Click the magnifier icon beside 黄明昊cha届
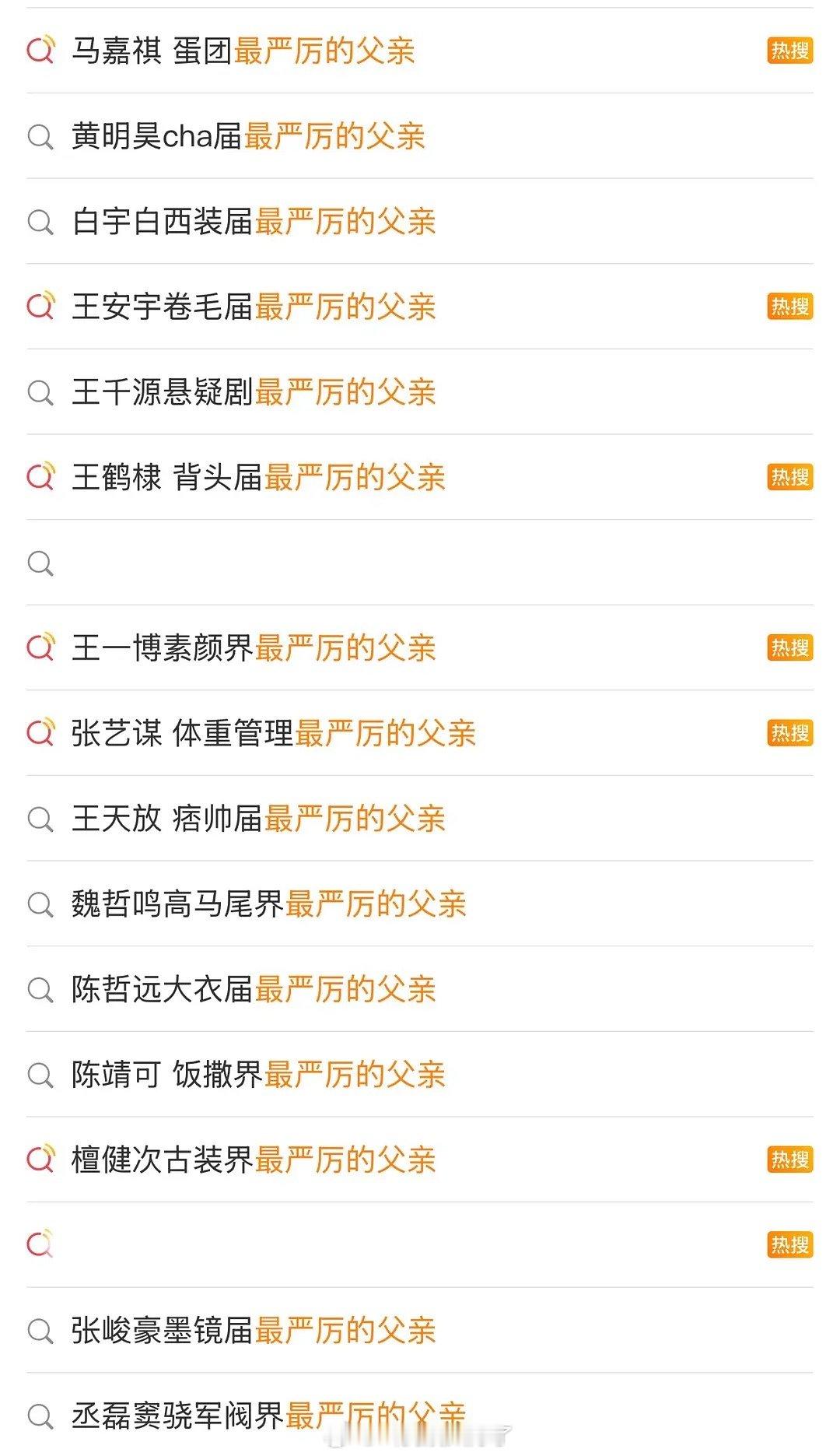Image resolution: width=840 pixels, height=1456 pixels. pyautogui.click(x=40, y=136)
